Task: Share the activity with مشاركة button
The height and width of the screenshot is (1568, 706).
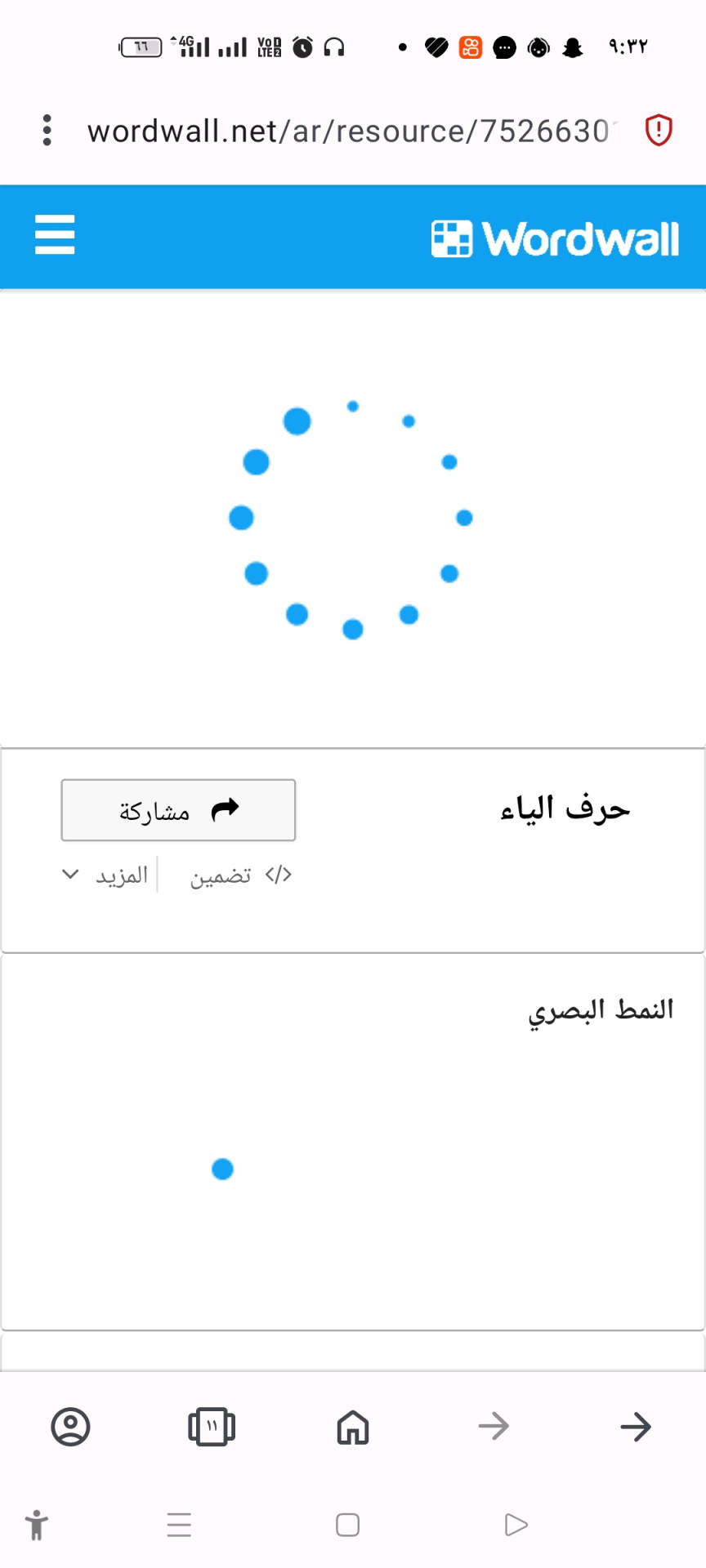Action: 178,810
